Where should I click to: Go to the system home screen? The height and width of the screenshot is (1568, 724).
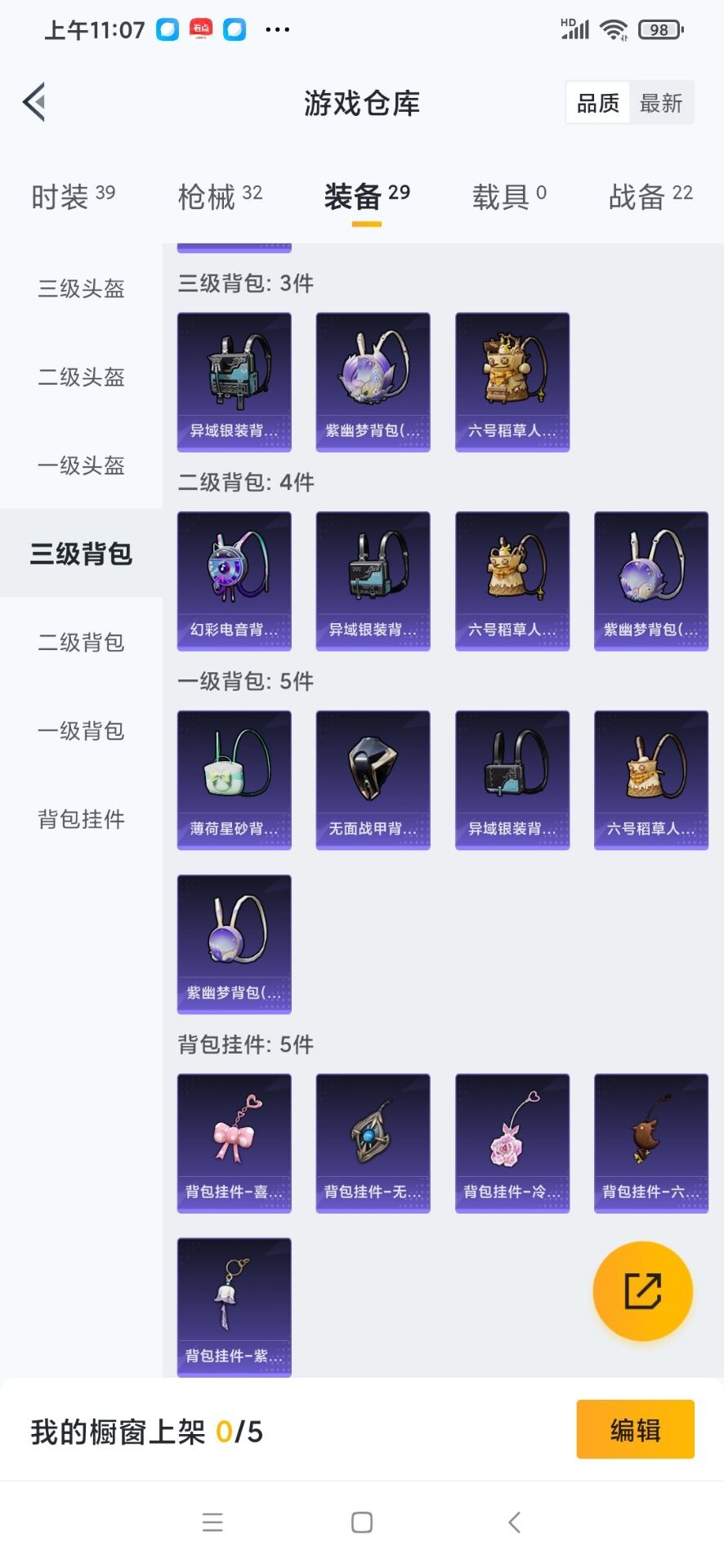click(362, 1522)
